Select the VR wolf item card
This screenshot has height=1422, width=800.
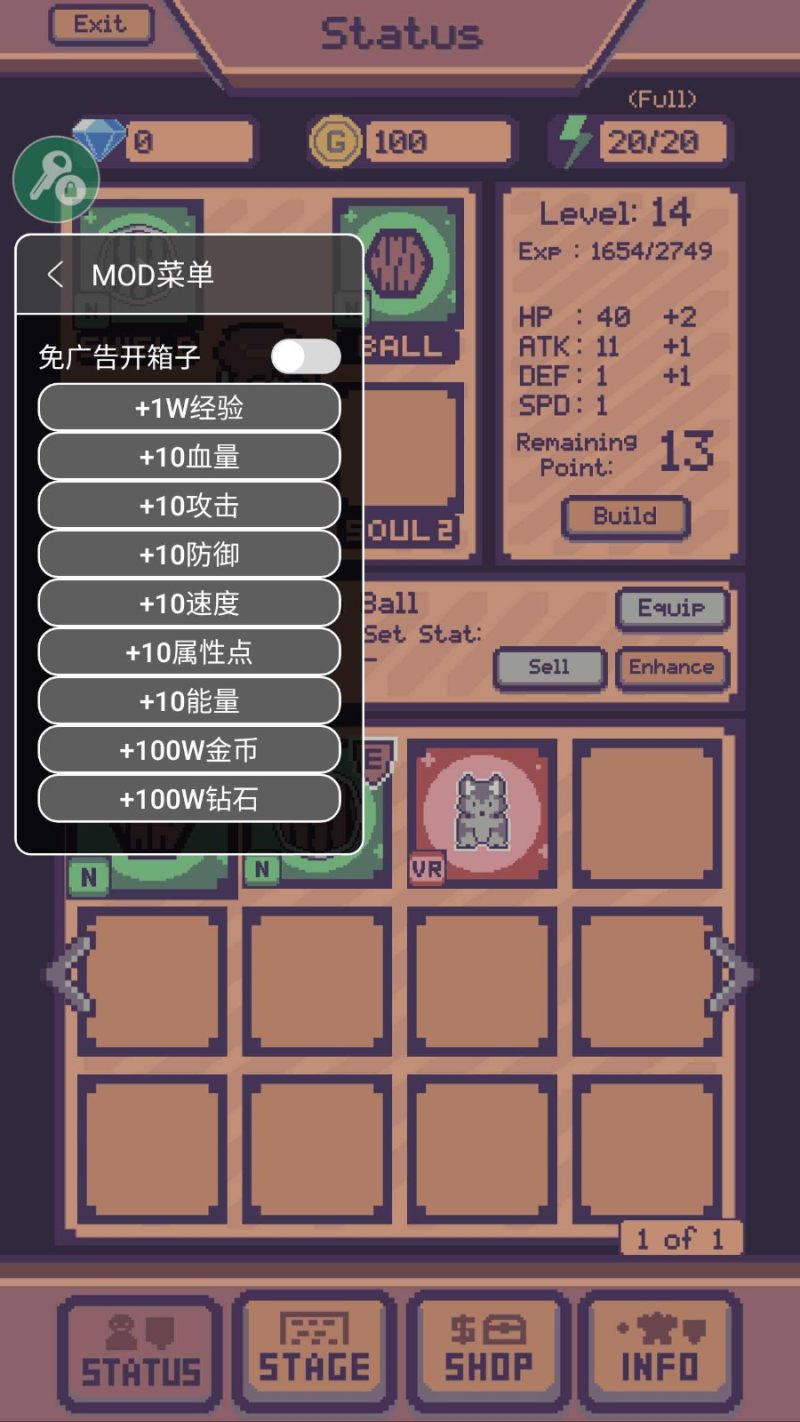[x=483, y=810]
